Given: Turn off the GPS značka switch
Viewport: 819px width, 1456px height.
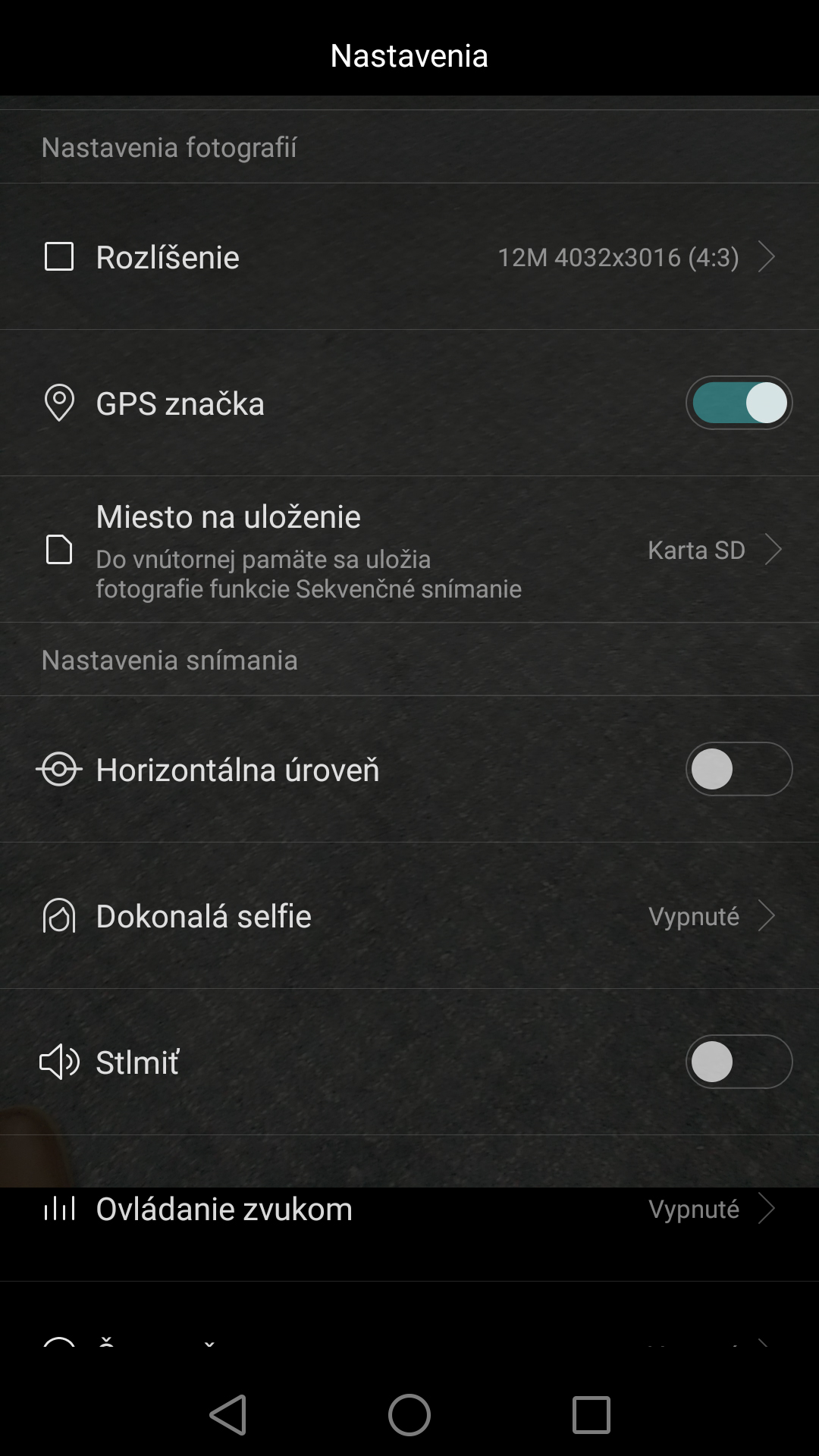Looking at the screenshot, I should click(739, 403).
